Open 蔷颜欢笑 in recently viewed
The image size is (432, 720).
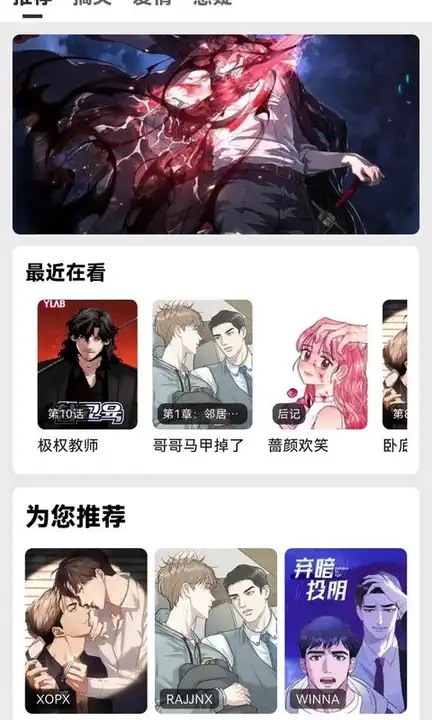click(318, 365)
